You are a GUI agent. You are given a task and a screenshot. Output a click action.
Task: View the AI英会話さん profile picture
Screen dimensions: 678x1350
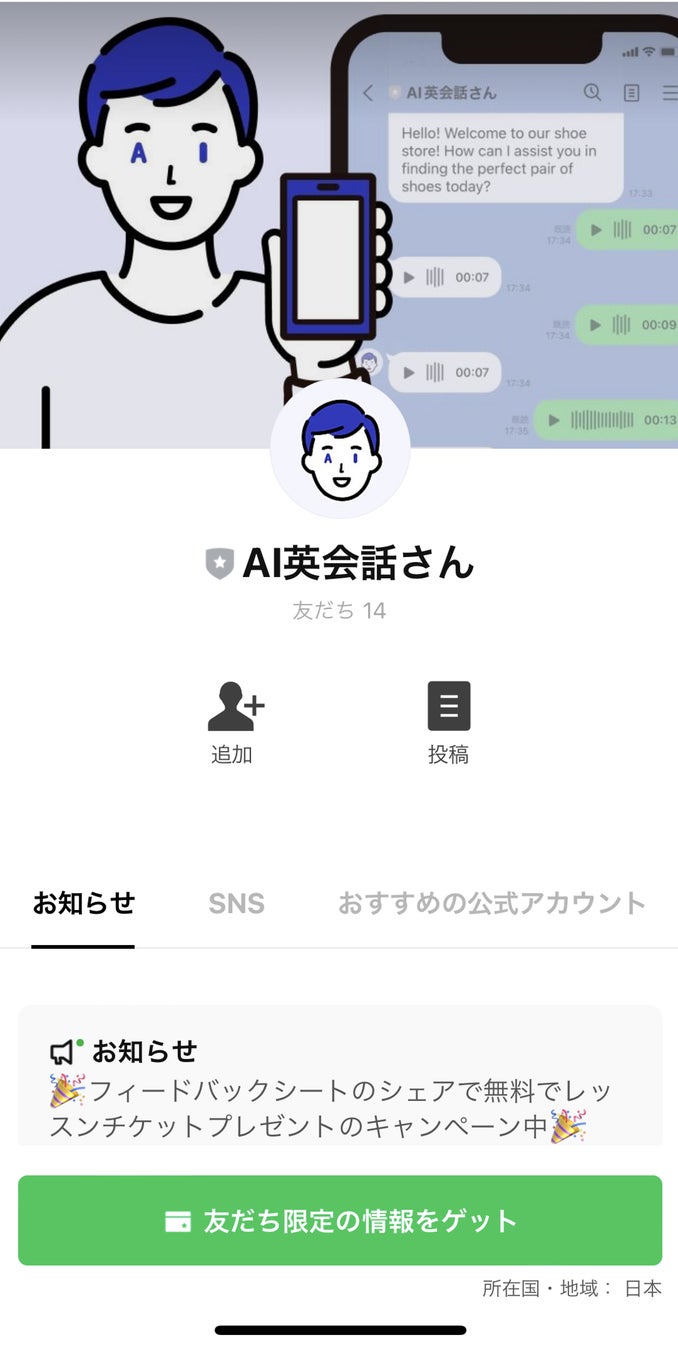(340, 449)
